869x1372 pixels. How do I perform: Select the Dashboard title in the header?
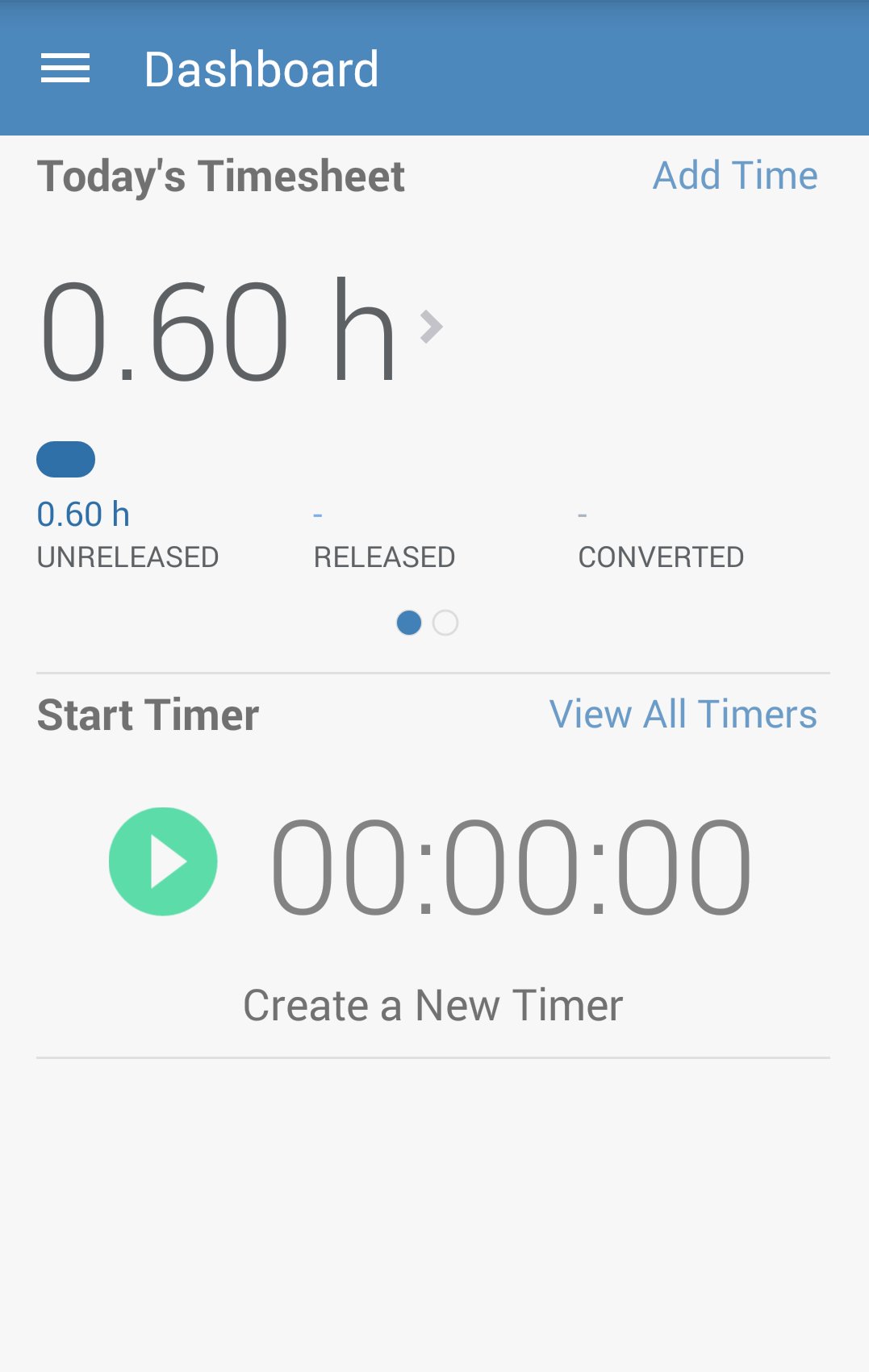tap(261, 68)
